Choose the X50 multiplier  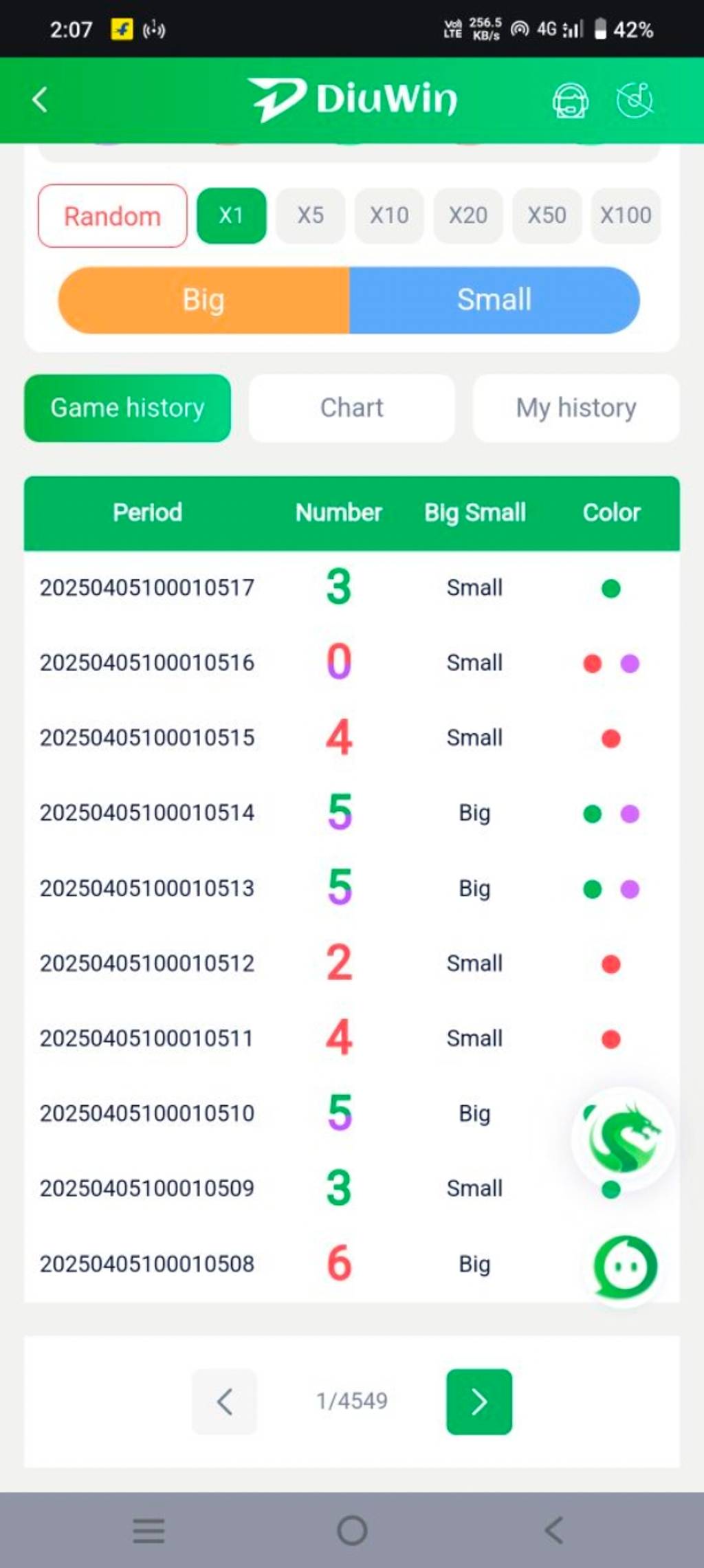pos(547,215)
